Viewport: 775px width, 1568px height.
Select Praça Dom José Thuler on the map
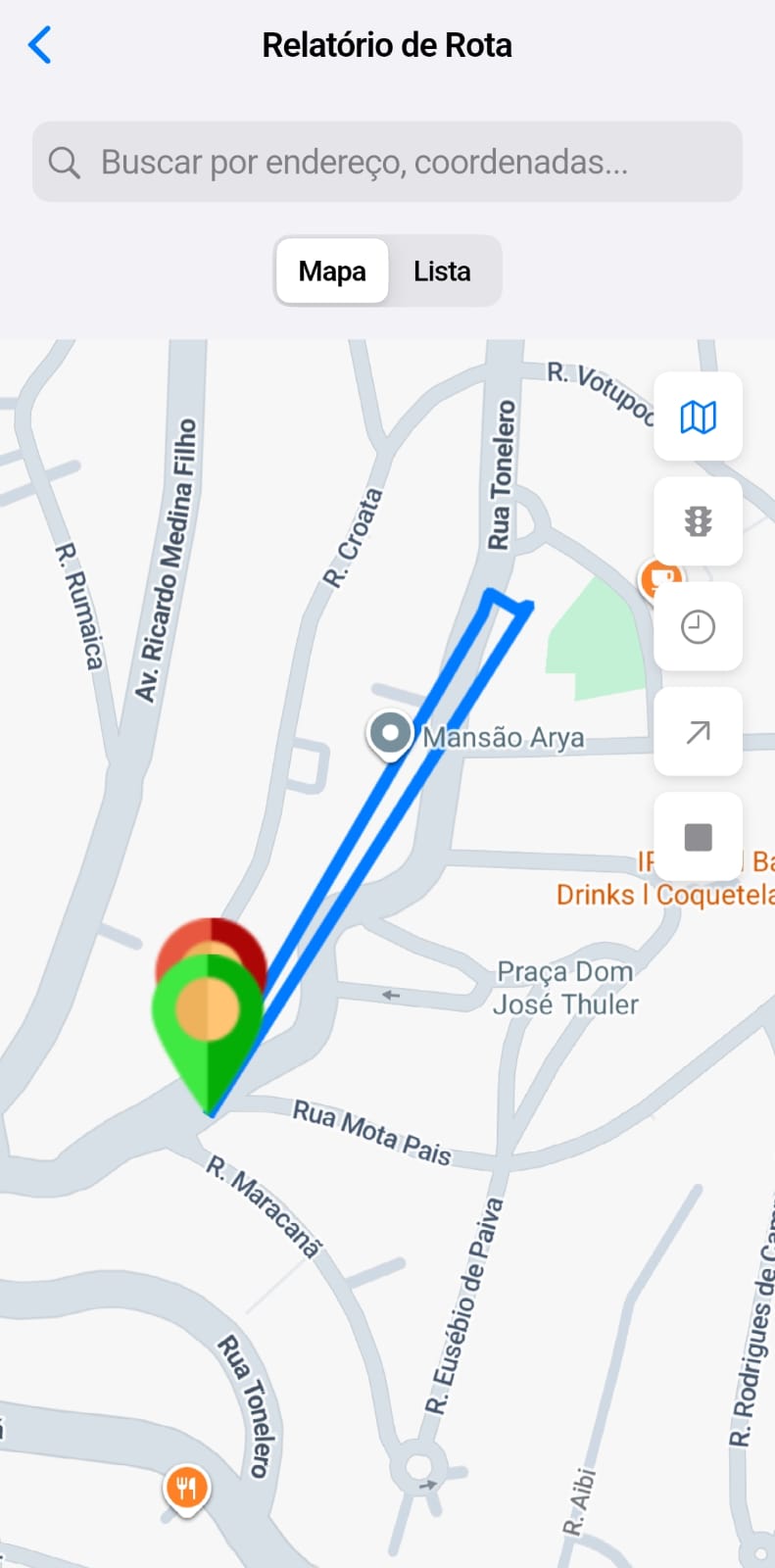click(x=566, y=988)
